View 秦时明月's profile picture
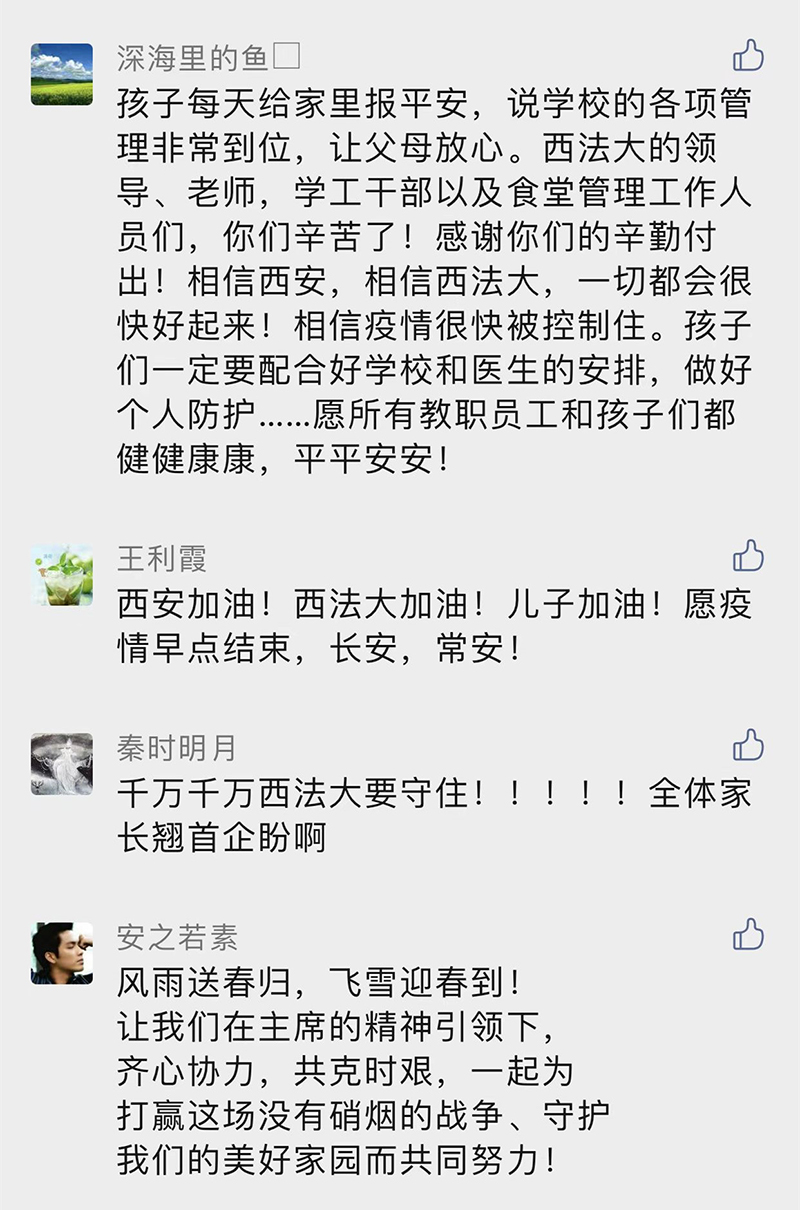 coord(62,764)
